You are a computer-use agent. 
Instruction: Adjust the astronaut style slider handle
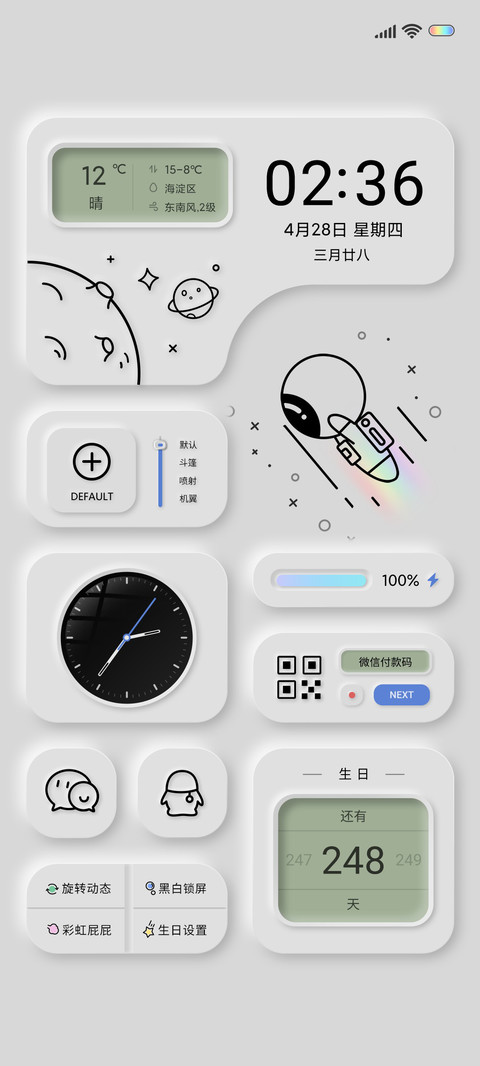160,445
